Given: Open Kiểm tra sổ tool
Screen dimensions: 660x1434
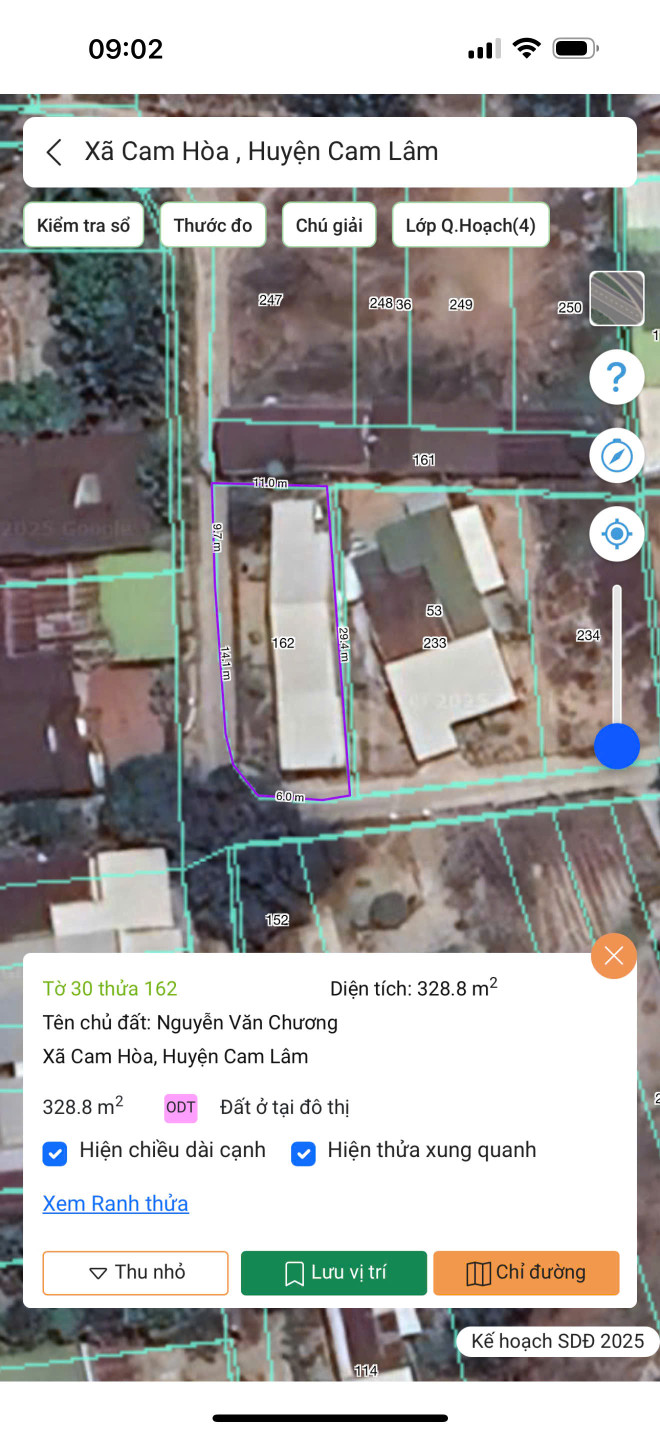Looking at the screenshot, I should tap(84, 225).
